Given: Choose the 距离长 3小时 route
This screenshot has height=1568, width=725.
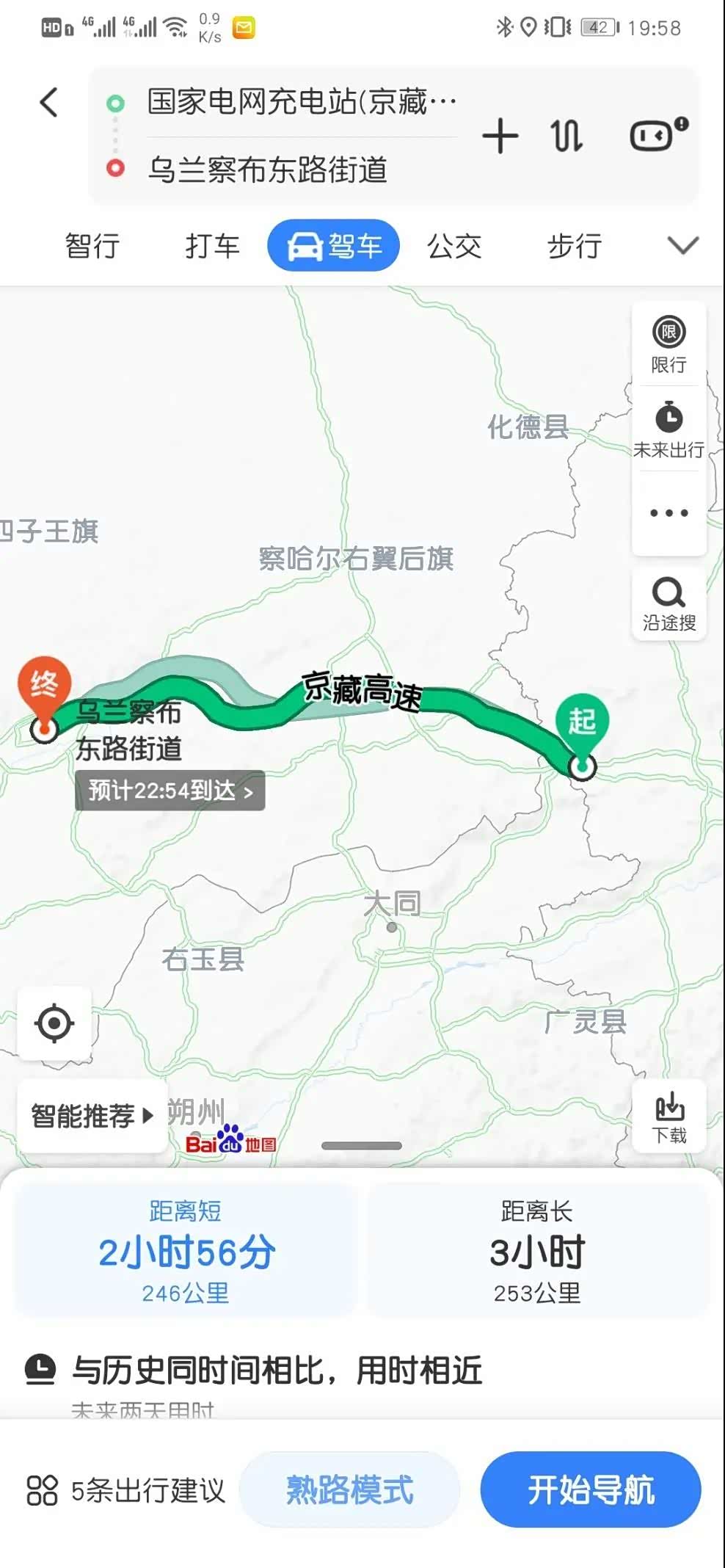Looking at the screenshot, I should coord(537,1251).
